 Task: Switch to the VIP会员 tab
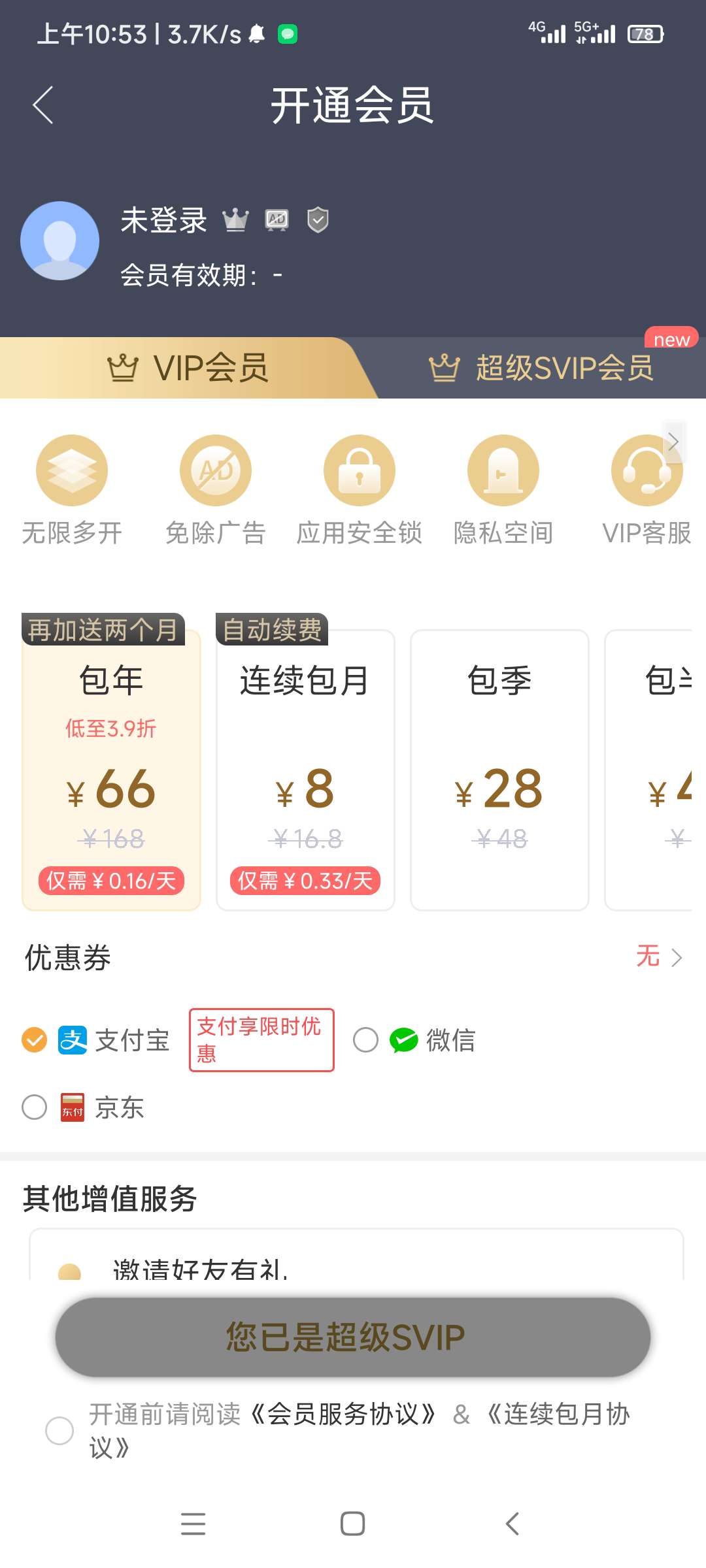[188, 368]
